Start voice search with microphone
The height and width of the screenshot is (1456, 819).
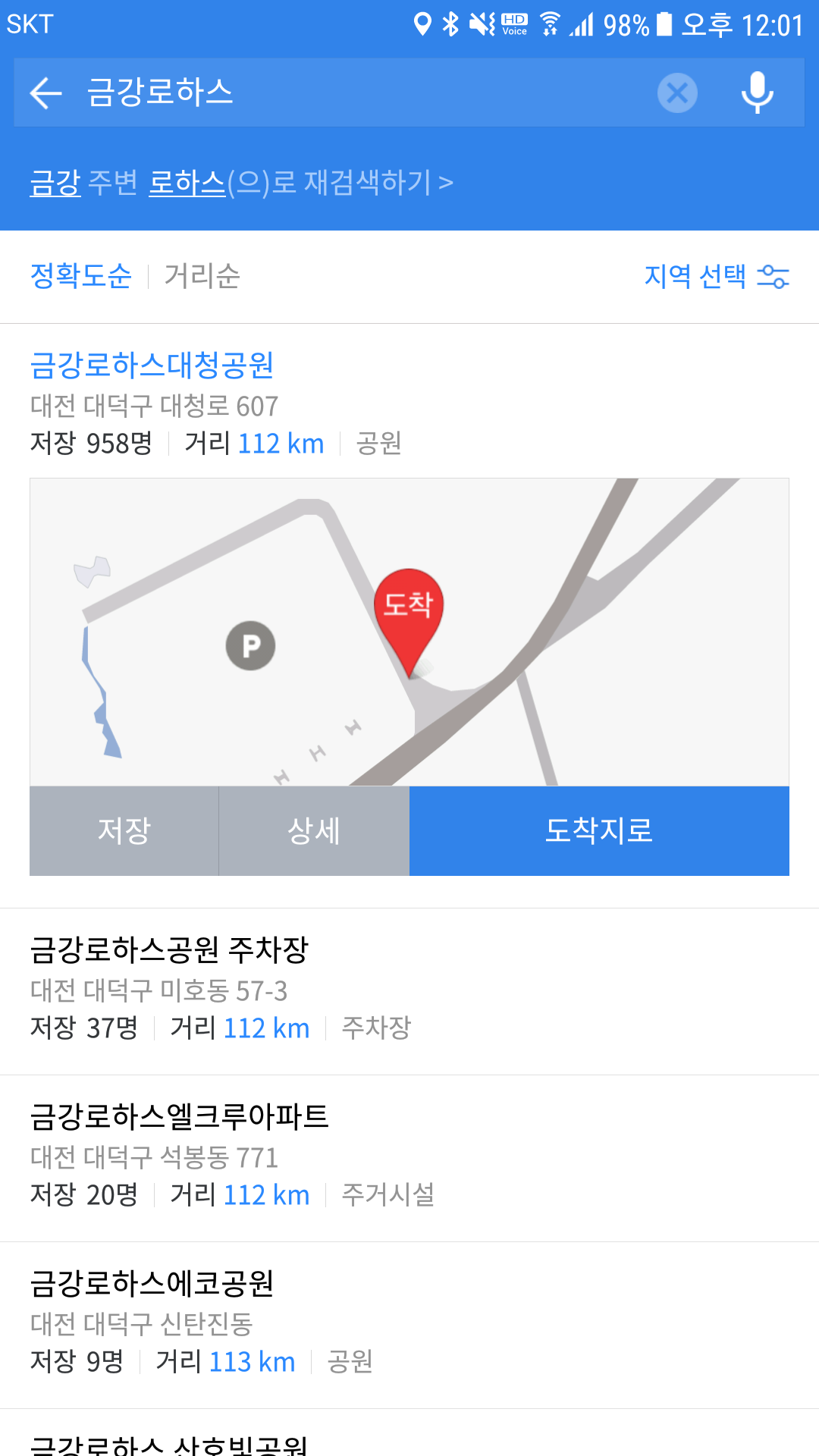(x=757, y=93)
